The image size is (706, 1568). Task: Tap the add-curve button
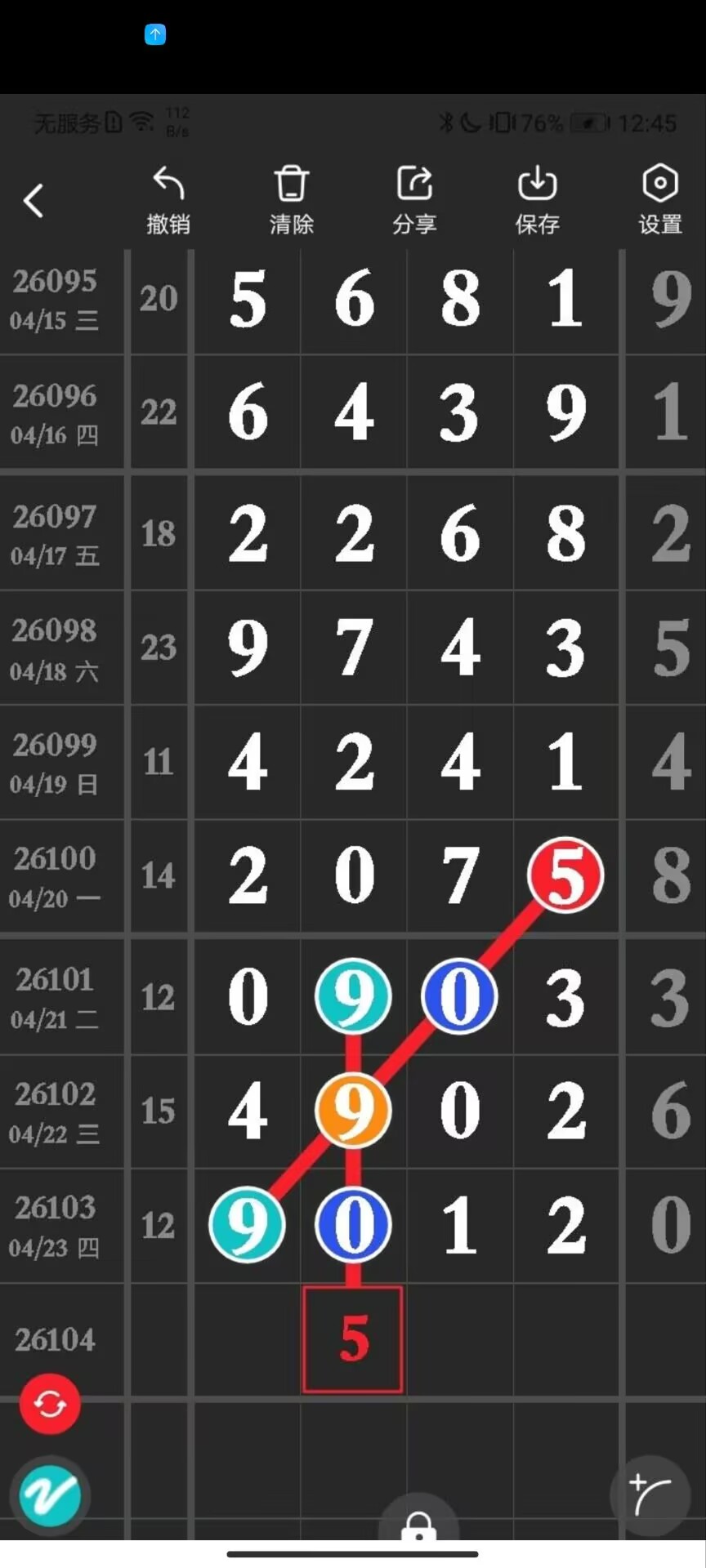pos(650,1495)
